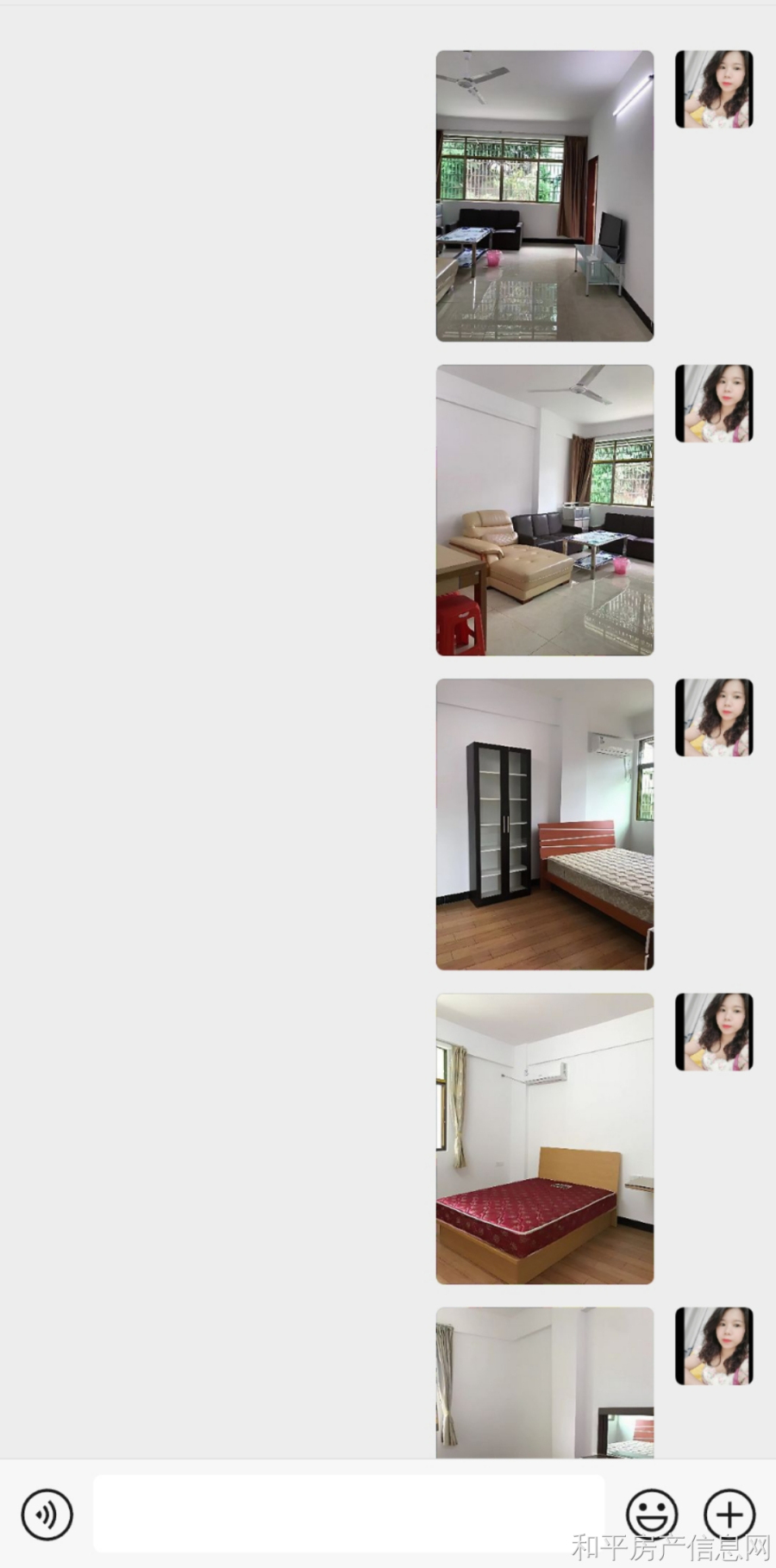The width and height of the screenshot is (776, 1568).
Task: Open the plus attachment menu
Action: pos(729,1514)
